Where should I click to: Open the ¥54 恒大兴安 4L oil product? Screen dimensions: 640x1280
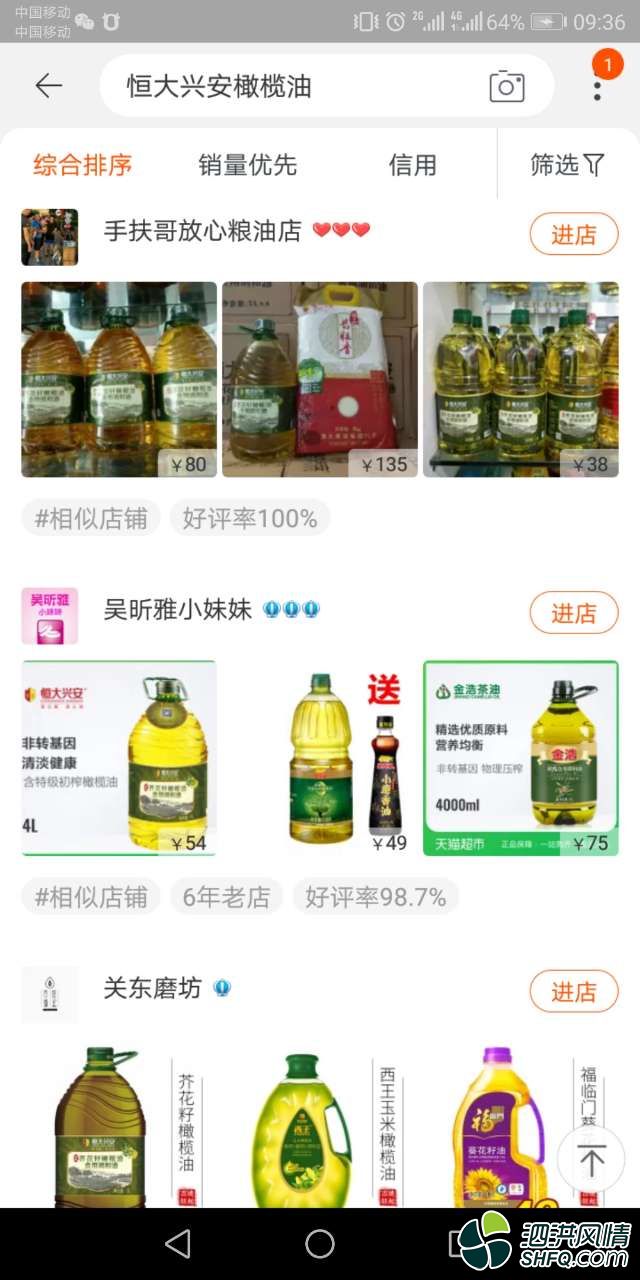click(119, 758)
